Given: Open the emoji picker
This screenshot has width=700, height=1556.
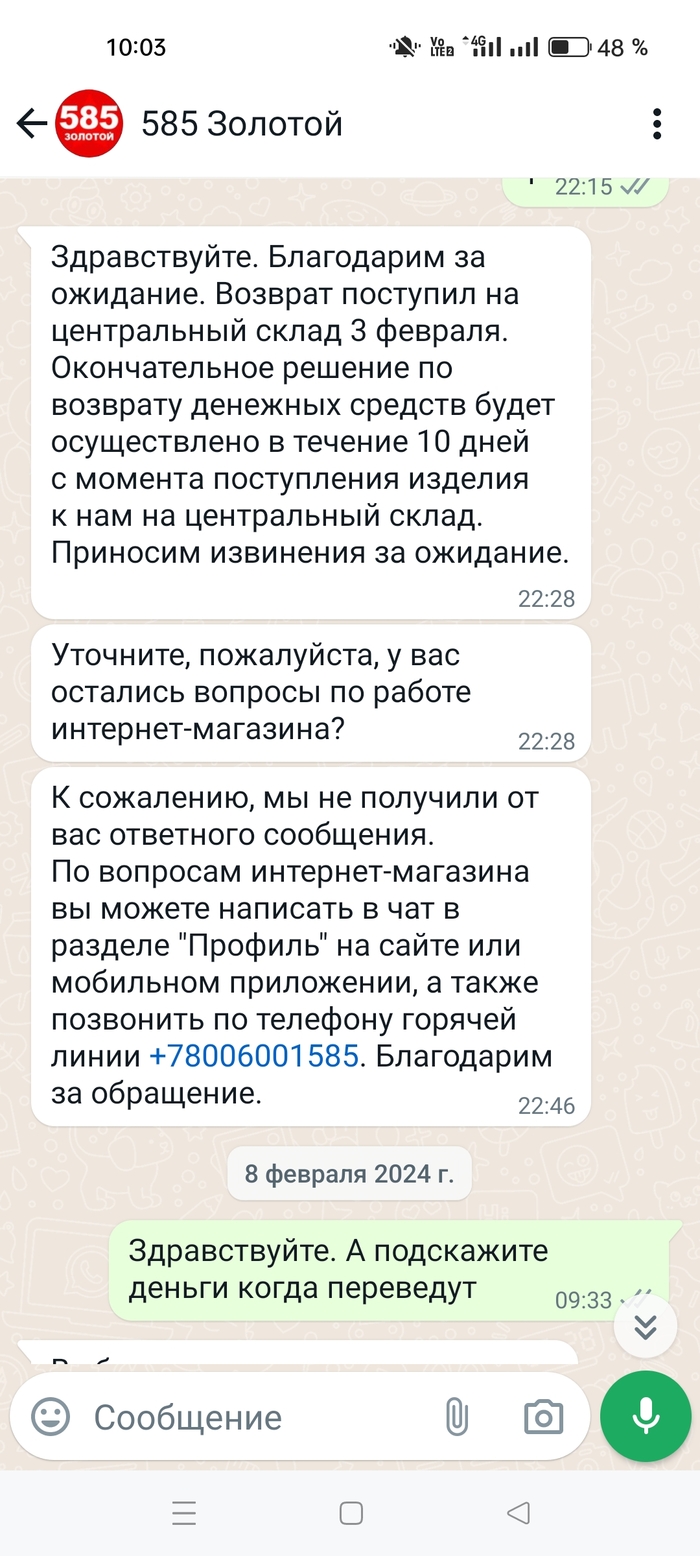Looking at the screenshot, I should (50, 1417).
